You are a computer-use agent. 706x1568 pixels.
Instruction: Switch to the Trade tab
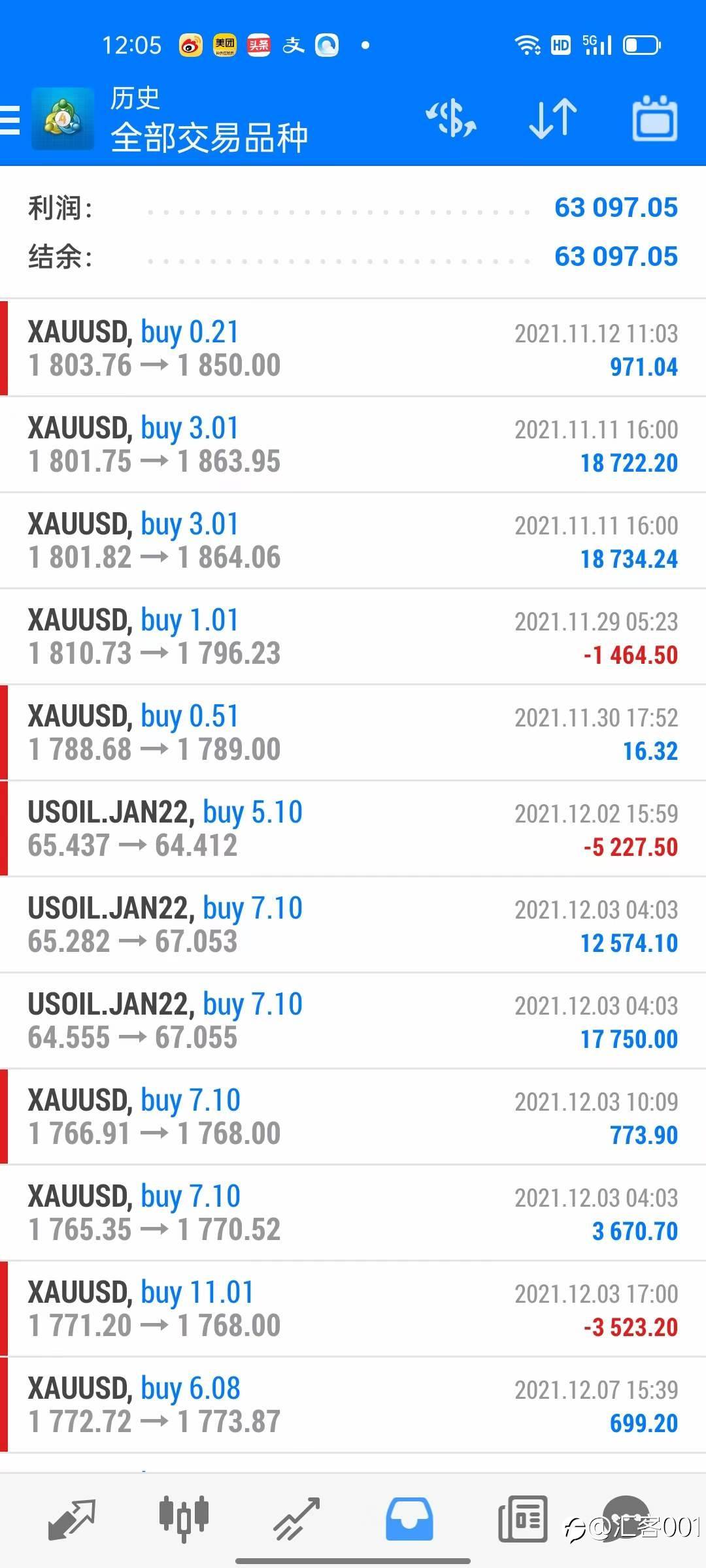(x=296, y=1519)
